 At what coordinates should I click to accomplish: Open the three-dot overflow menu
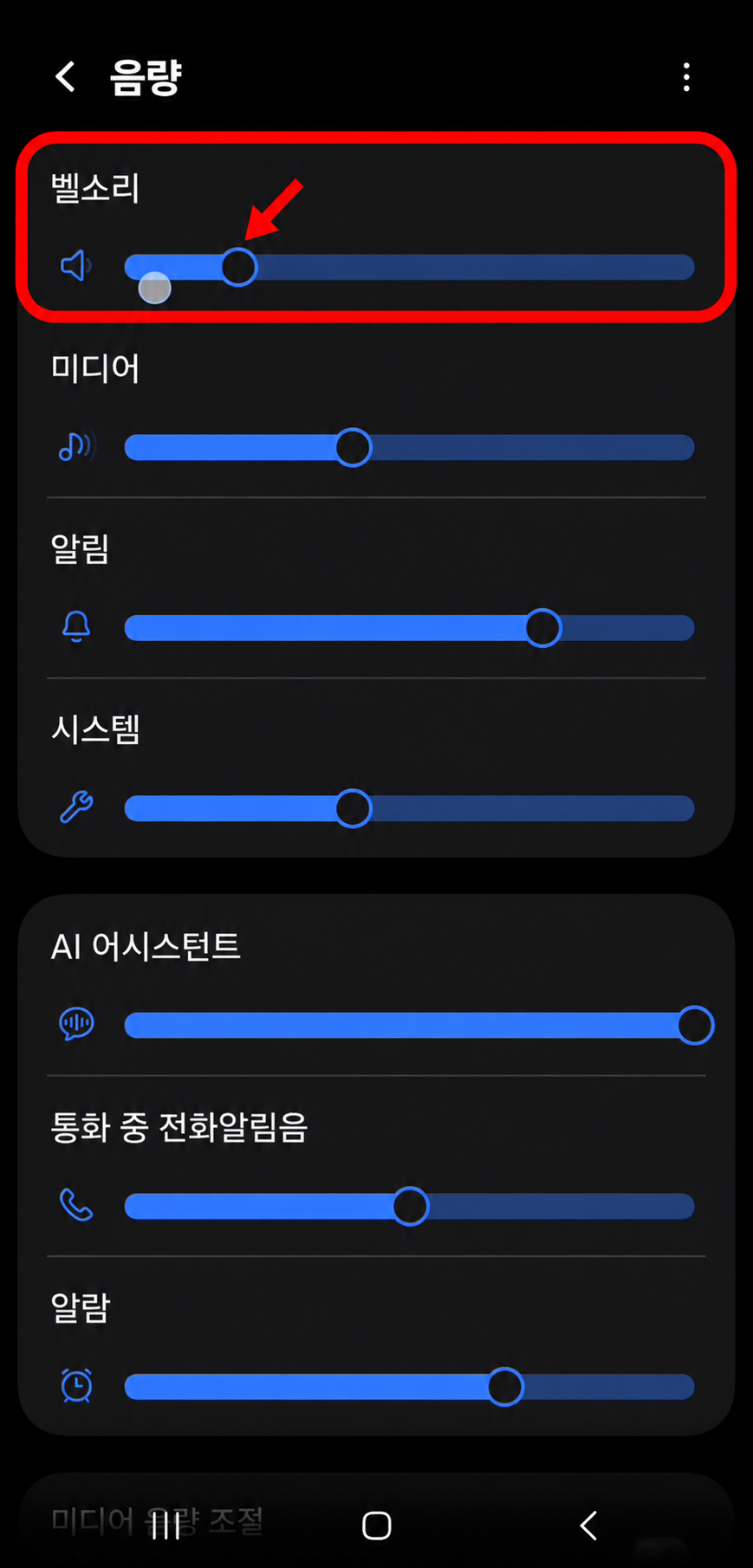[686, 77]
